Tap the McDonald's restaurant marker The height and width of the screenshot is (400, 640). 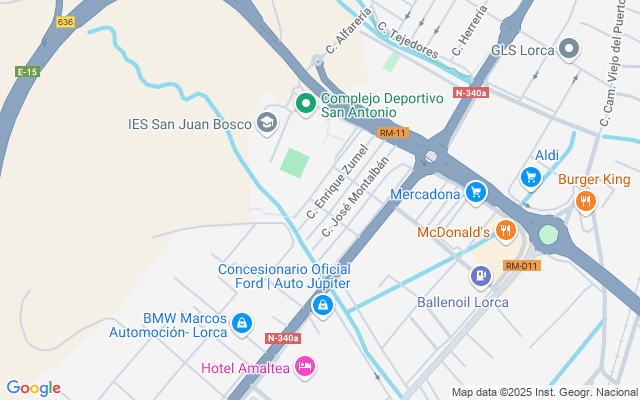(505, 231)
